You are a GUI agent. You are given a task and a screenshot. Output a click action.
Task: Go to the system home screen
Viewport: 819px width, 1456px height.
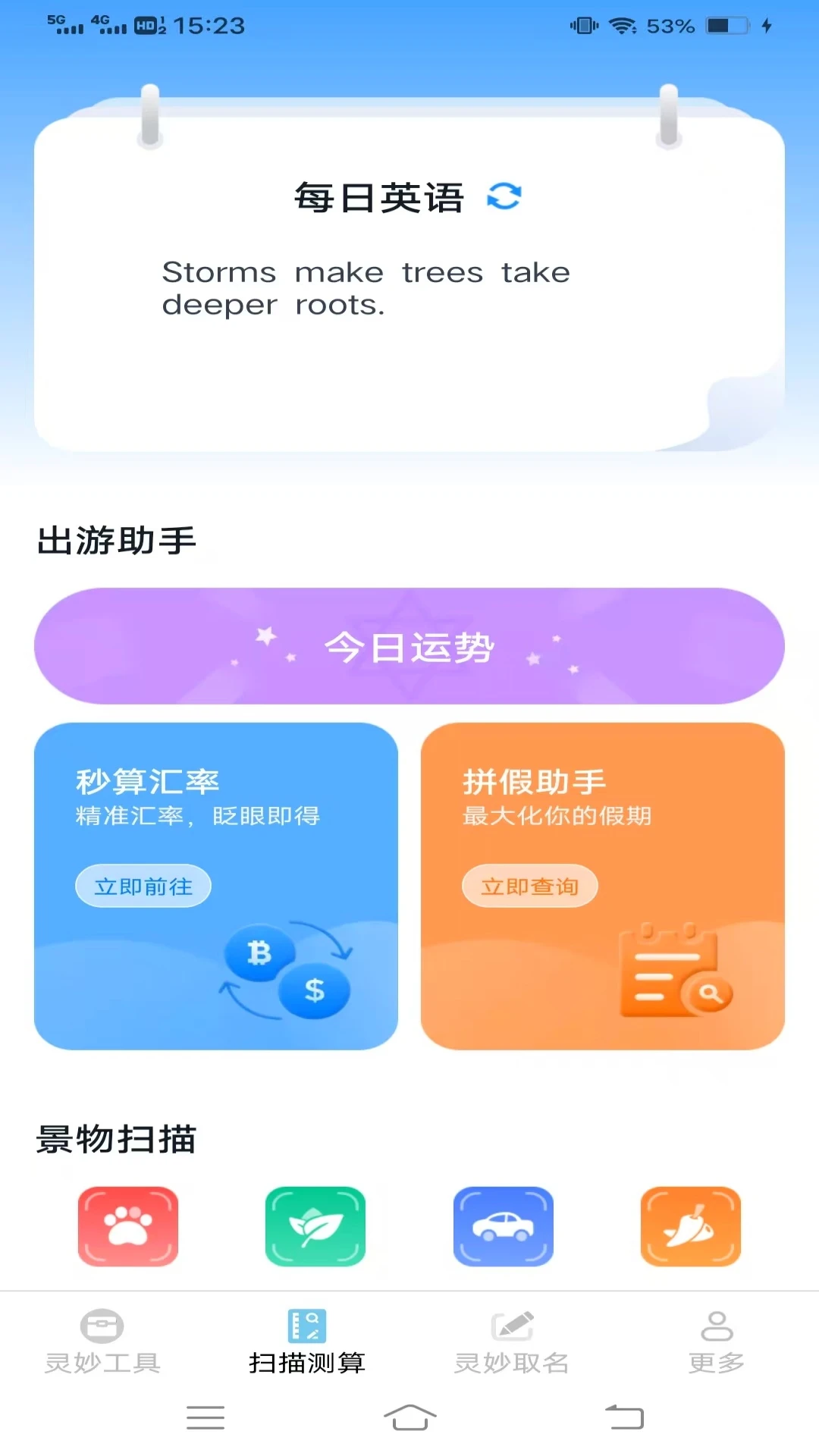(409, 1417)
